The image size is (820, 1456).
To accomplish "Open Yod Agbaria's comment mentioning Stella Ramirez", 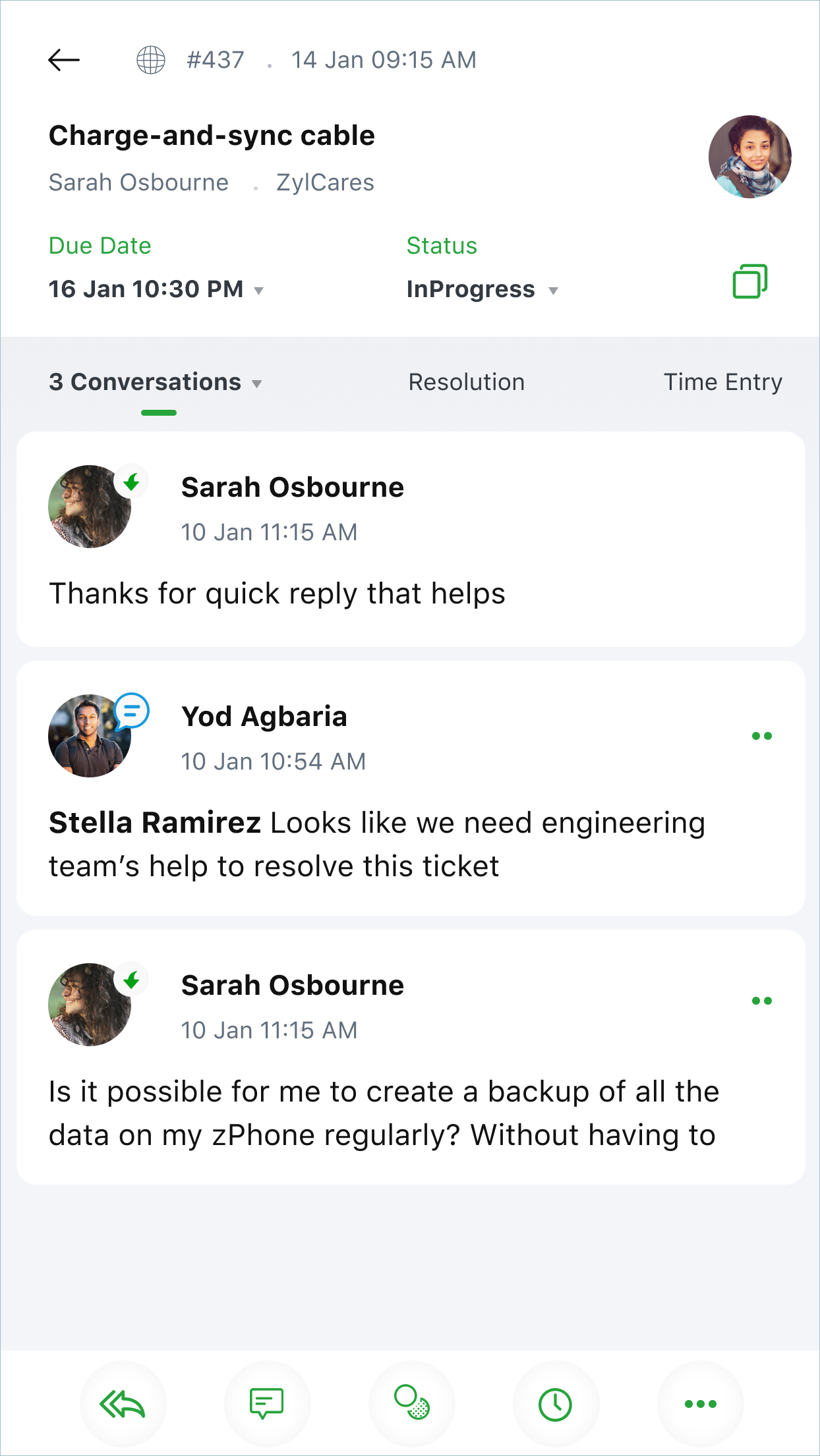I will (x=376, y=844).
